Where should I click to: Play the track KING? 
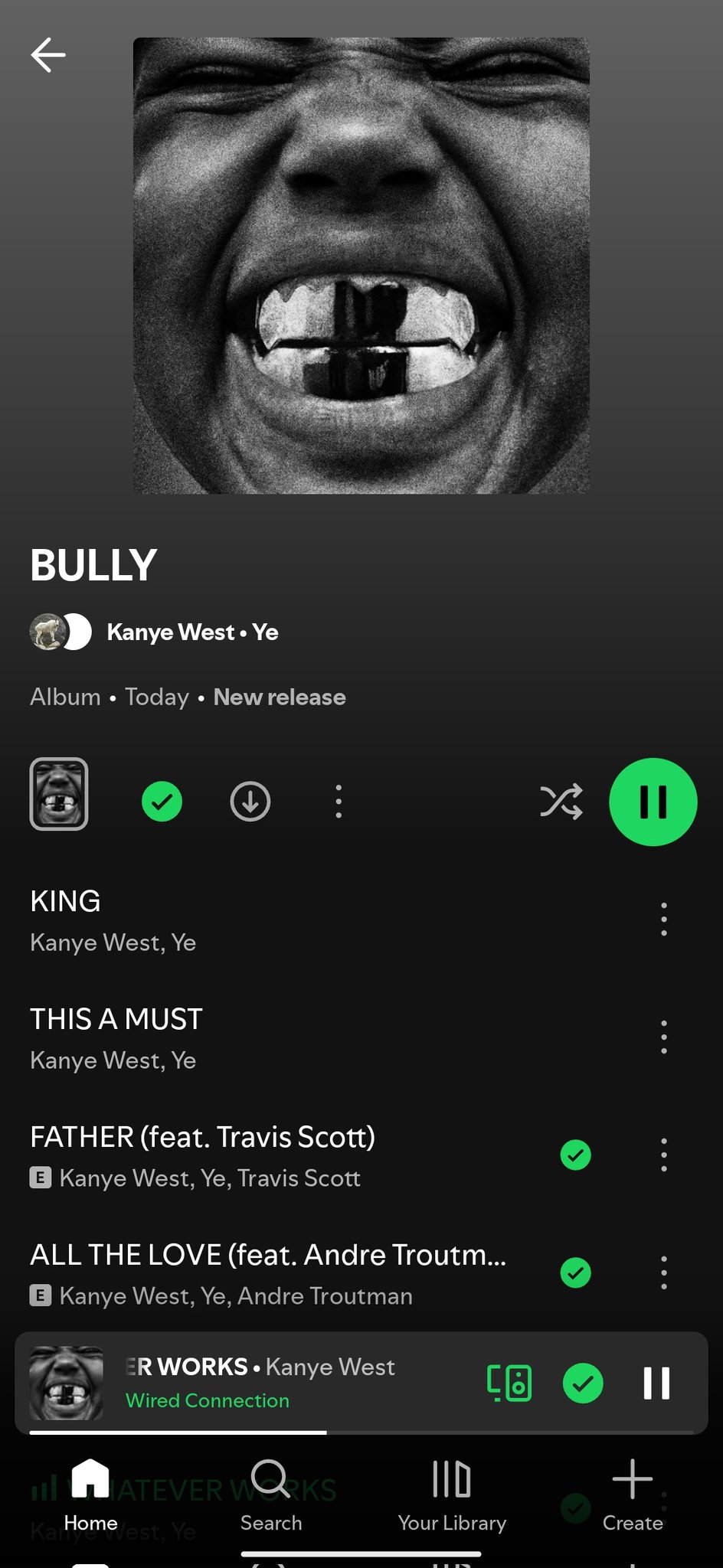click(230, 920)
